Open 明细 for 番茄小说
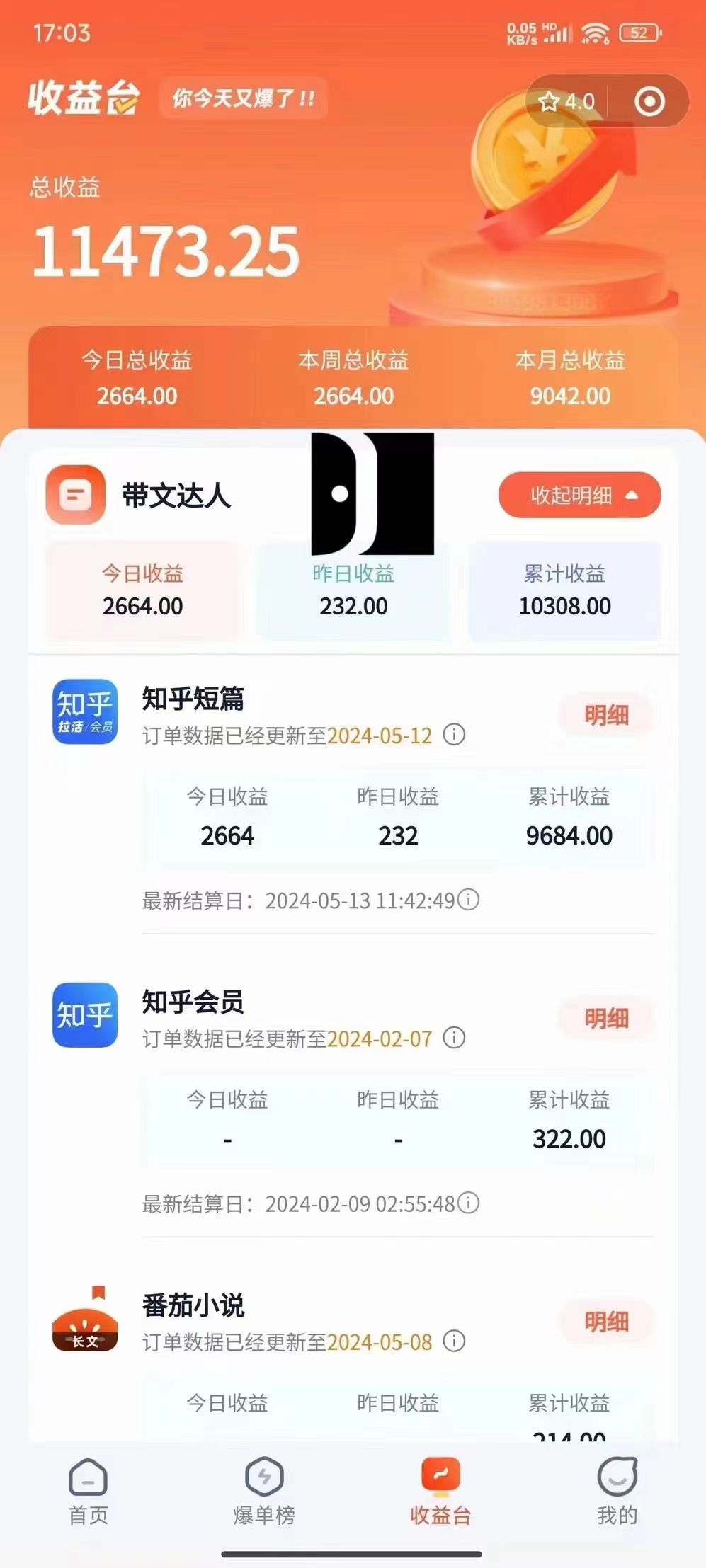Screen dimensions: 706x1568 point(606,1322)
